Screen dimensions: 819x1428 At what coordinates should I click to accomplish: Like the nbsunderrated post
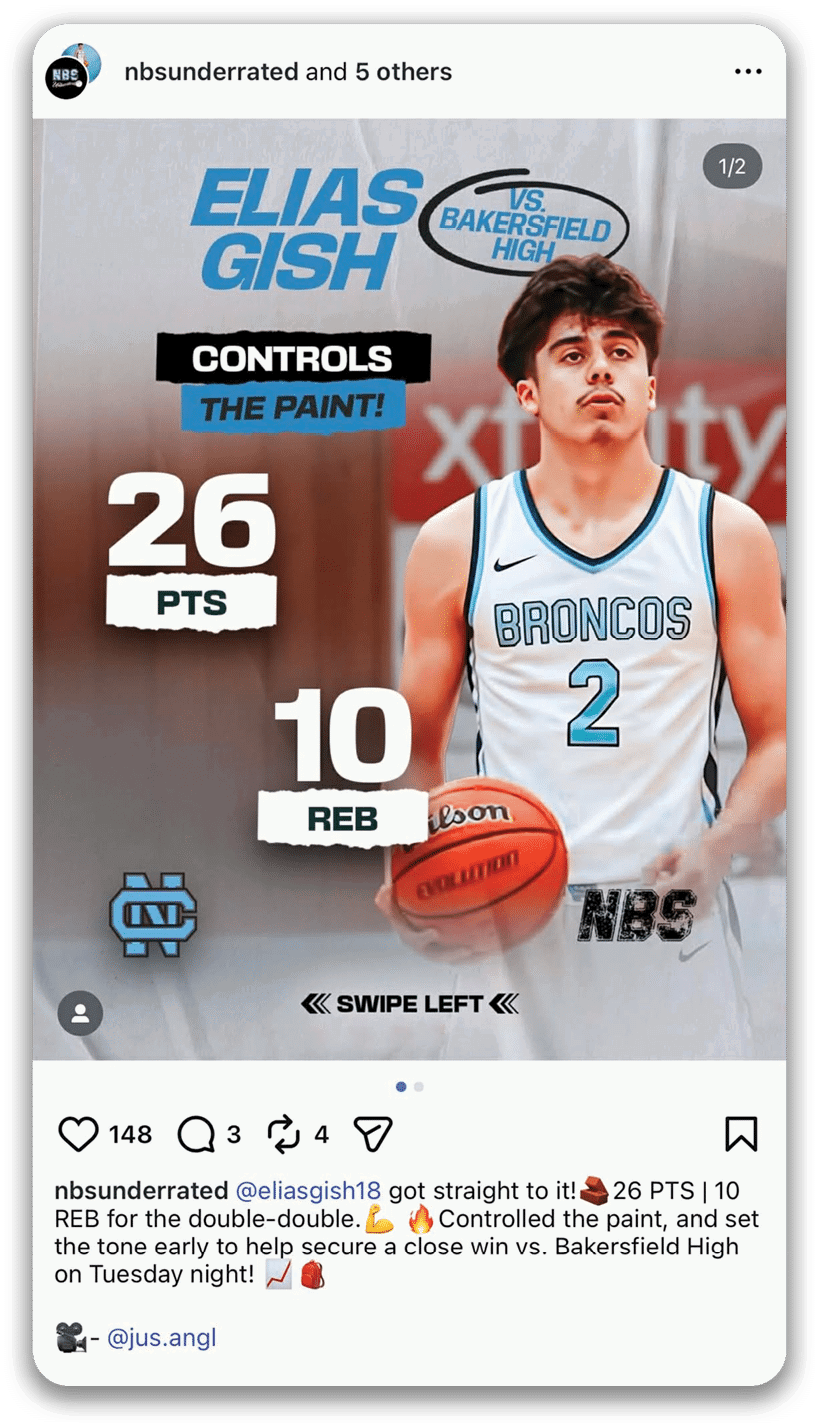[x=79, y=1134]
